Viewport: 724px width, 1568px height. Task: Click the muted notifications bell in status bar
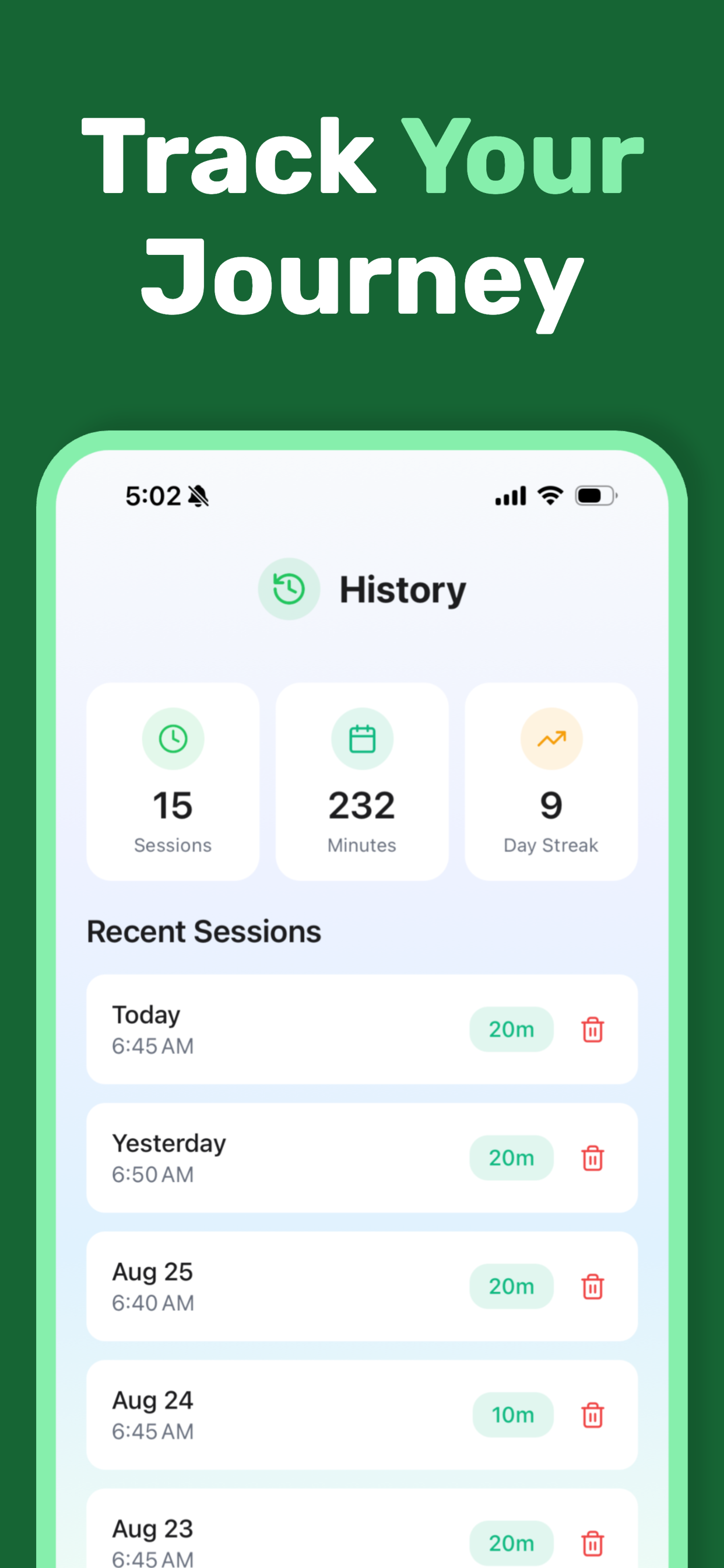pos(198,496)
